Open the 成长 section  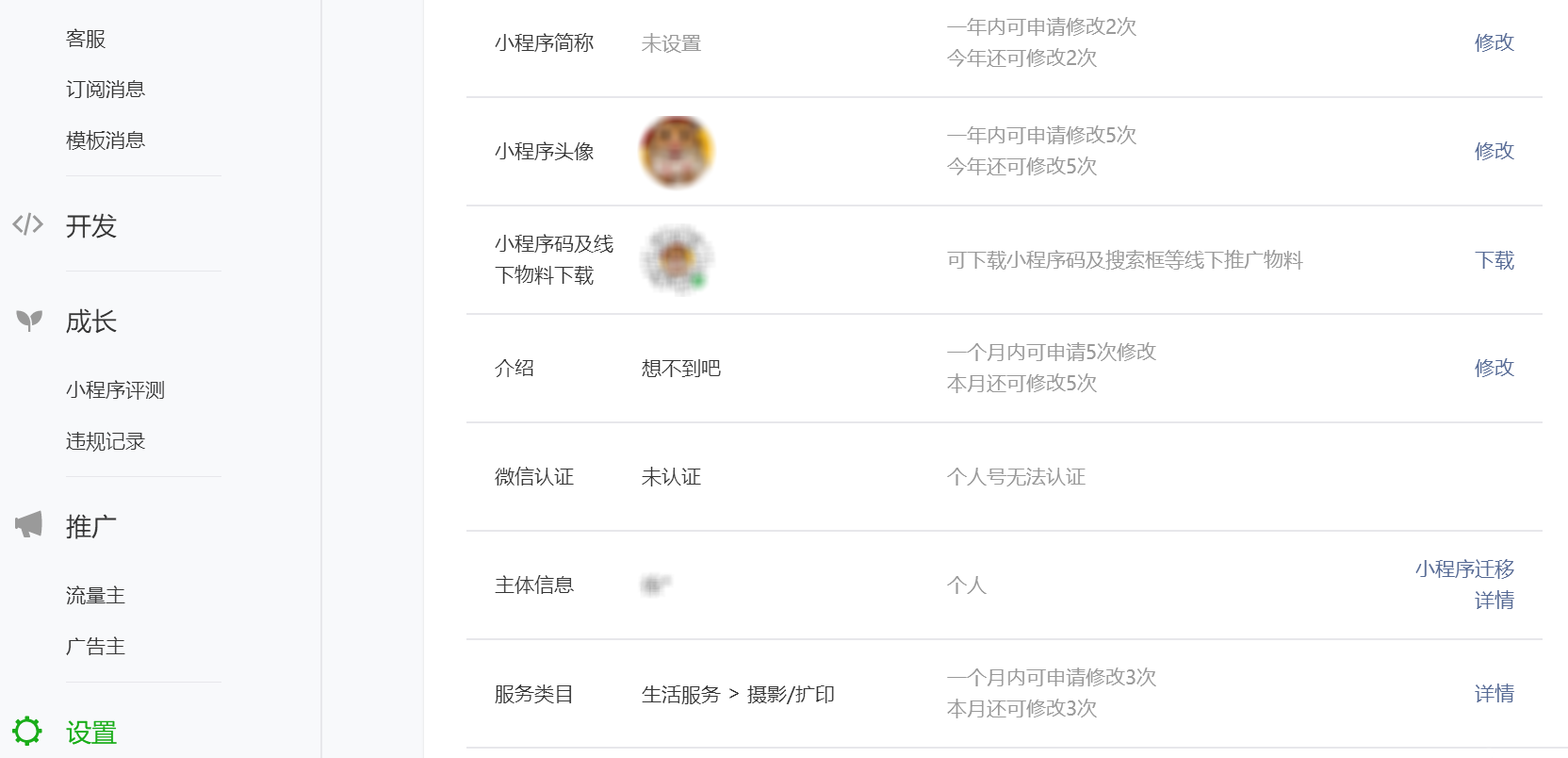pyautogui.click(x=91, y=321)
